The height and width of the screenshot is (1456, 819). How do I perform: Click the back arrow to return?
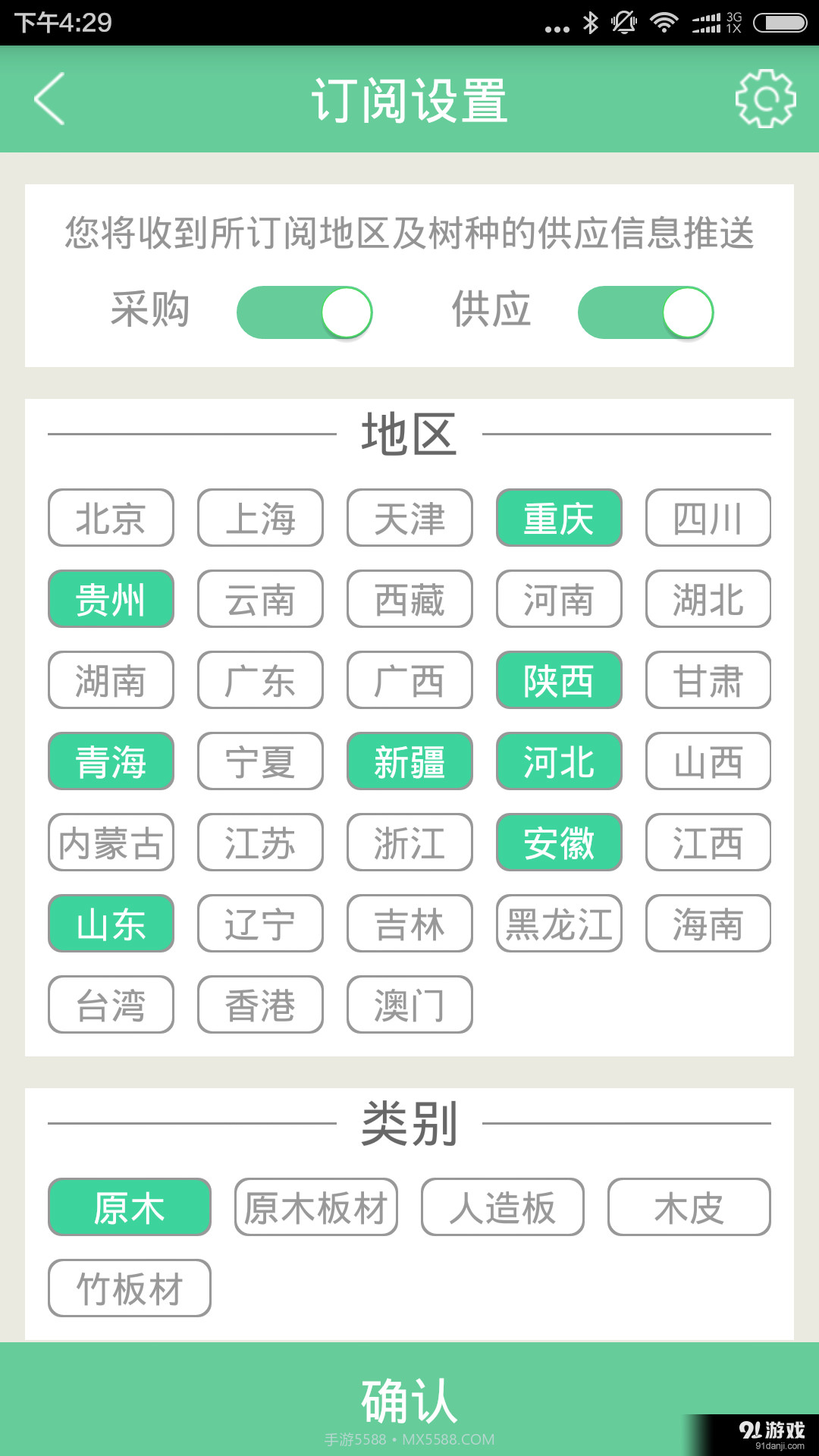[x=48, y=99]
